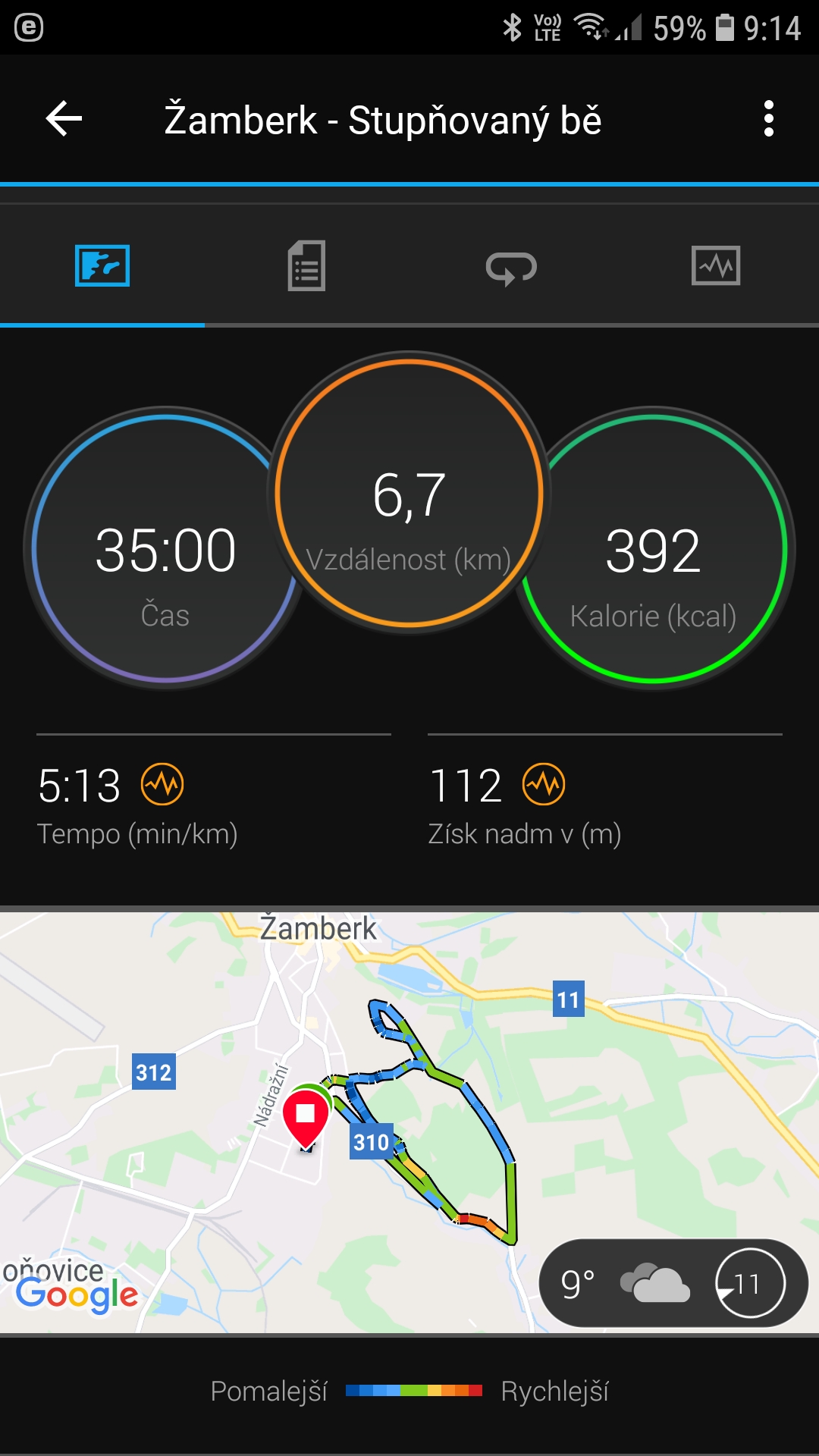Screen dimensions: 819x1456
Task: Open the pace chart icon beside 5:13
Action: (162, 784)
